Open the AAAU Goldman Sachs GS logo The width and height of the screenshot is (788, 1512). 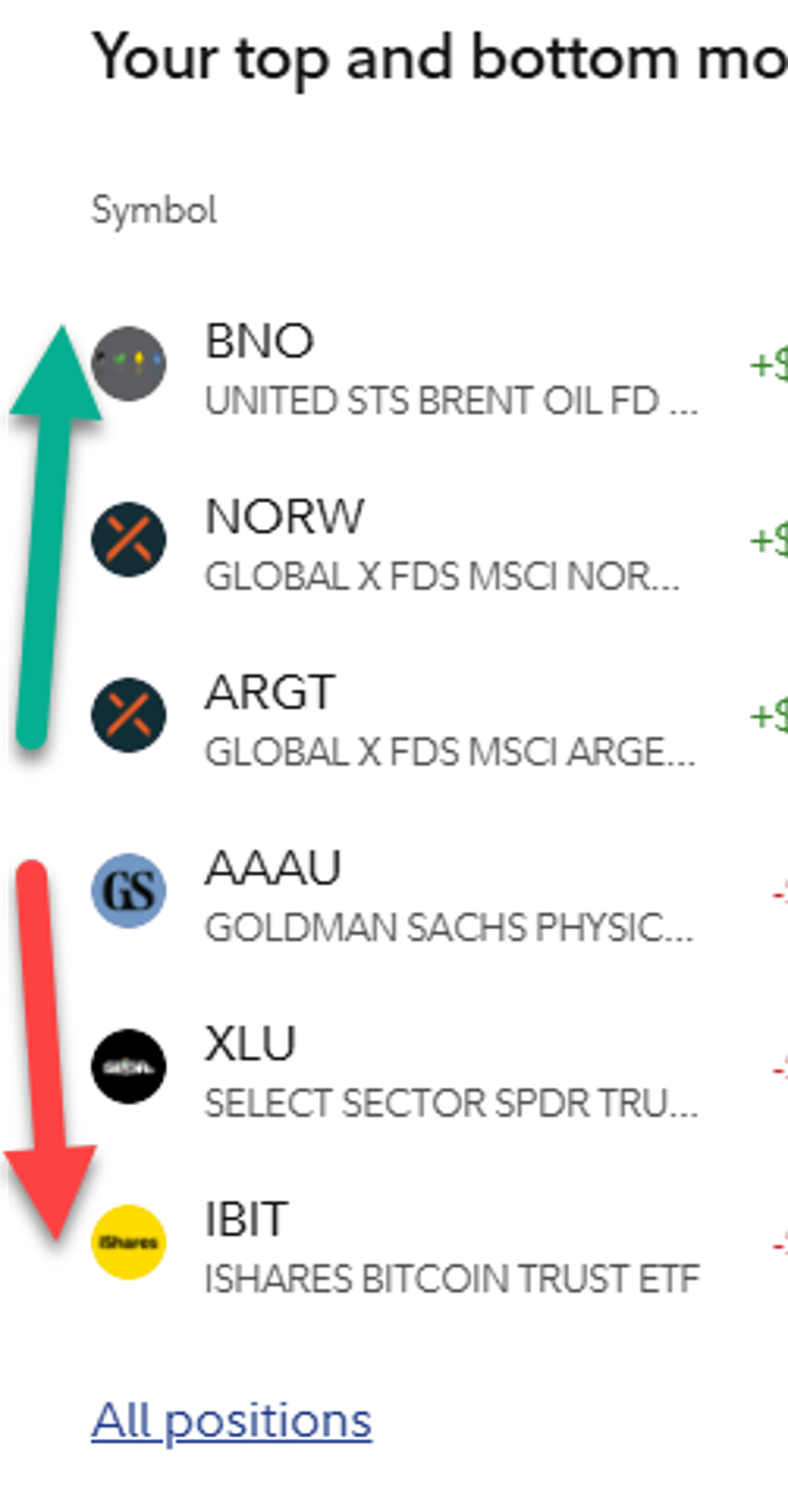tap(129, 891)
